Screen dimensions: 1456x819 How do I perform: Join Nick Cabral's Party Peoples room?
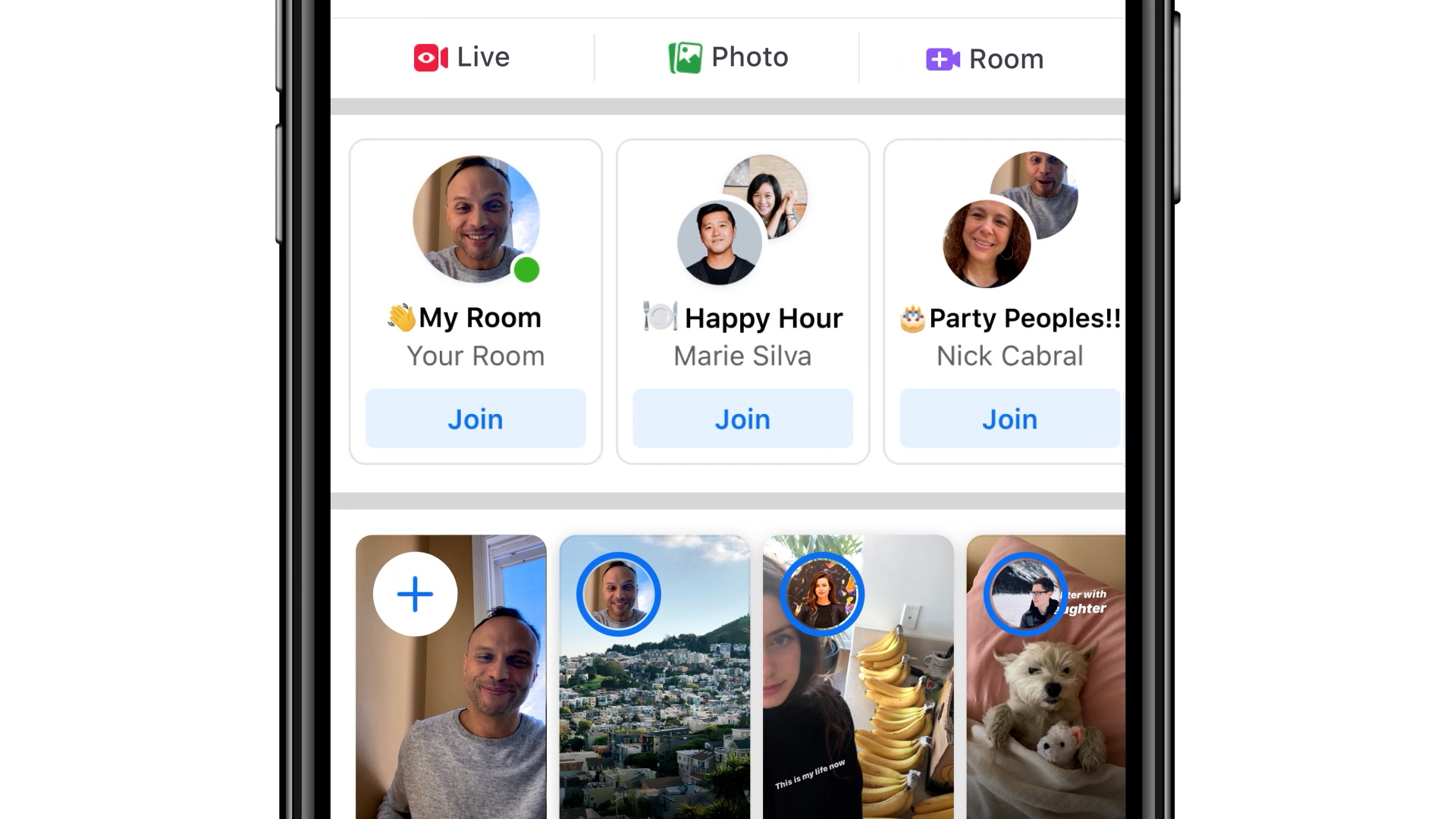1009,419
